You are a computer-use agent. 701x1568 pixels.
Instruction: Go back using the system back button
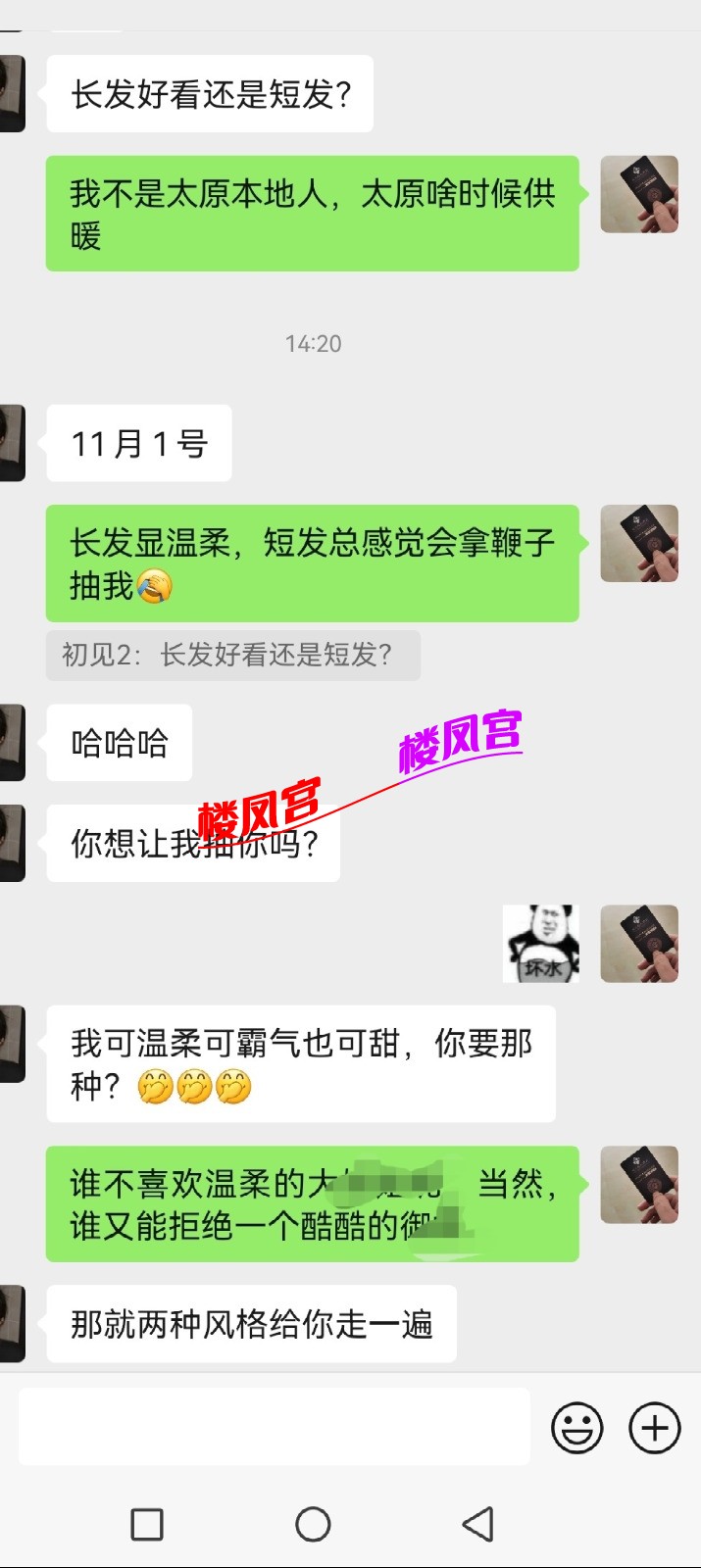click(x=477, y=1524)
